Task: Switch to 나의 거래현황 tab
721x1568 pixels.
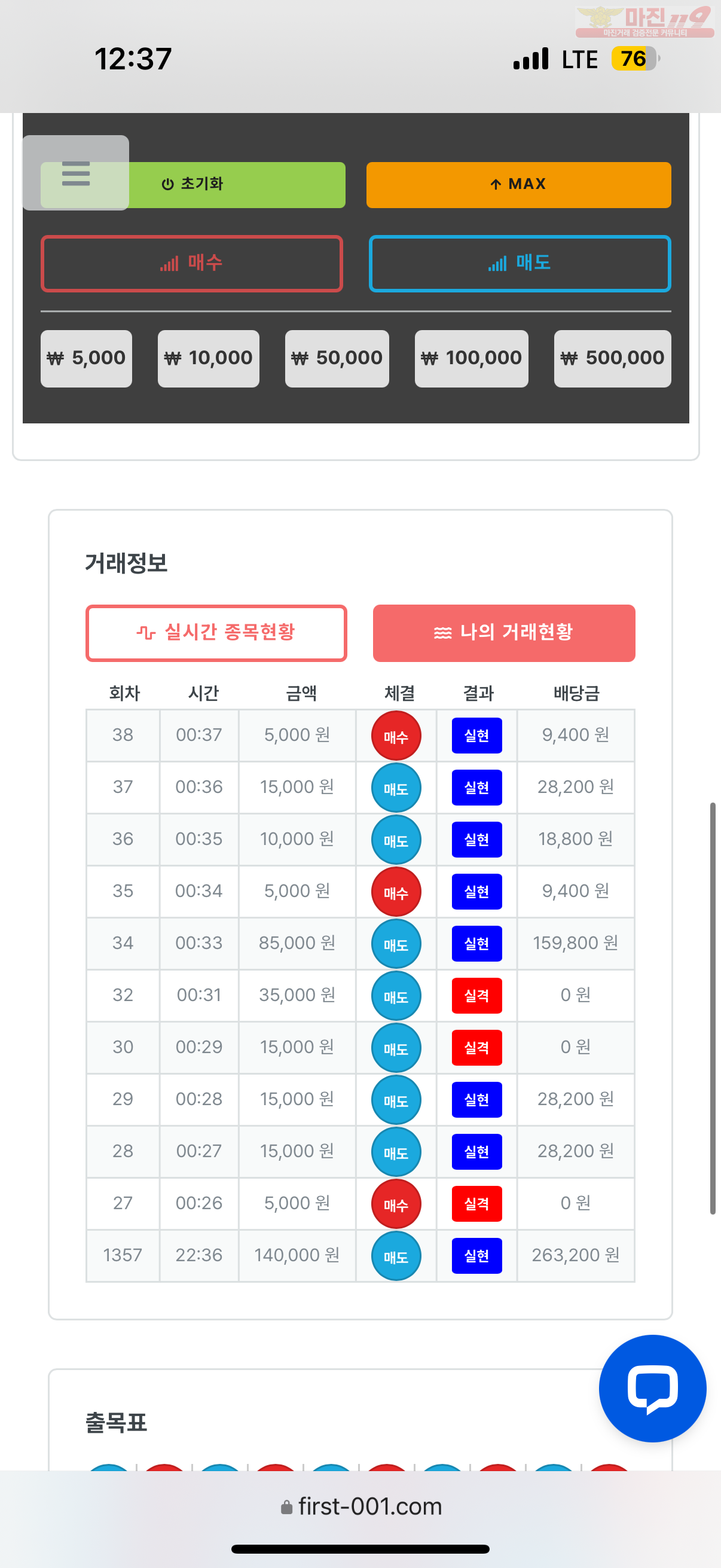Action: click(x=504, y=633)
